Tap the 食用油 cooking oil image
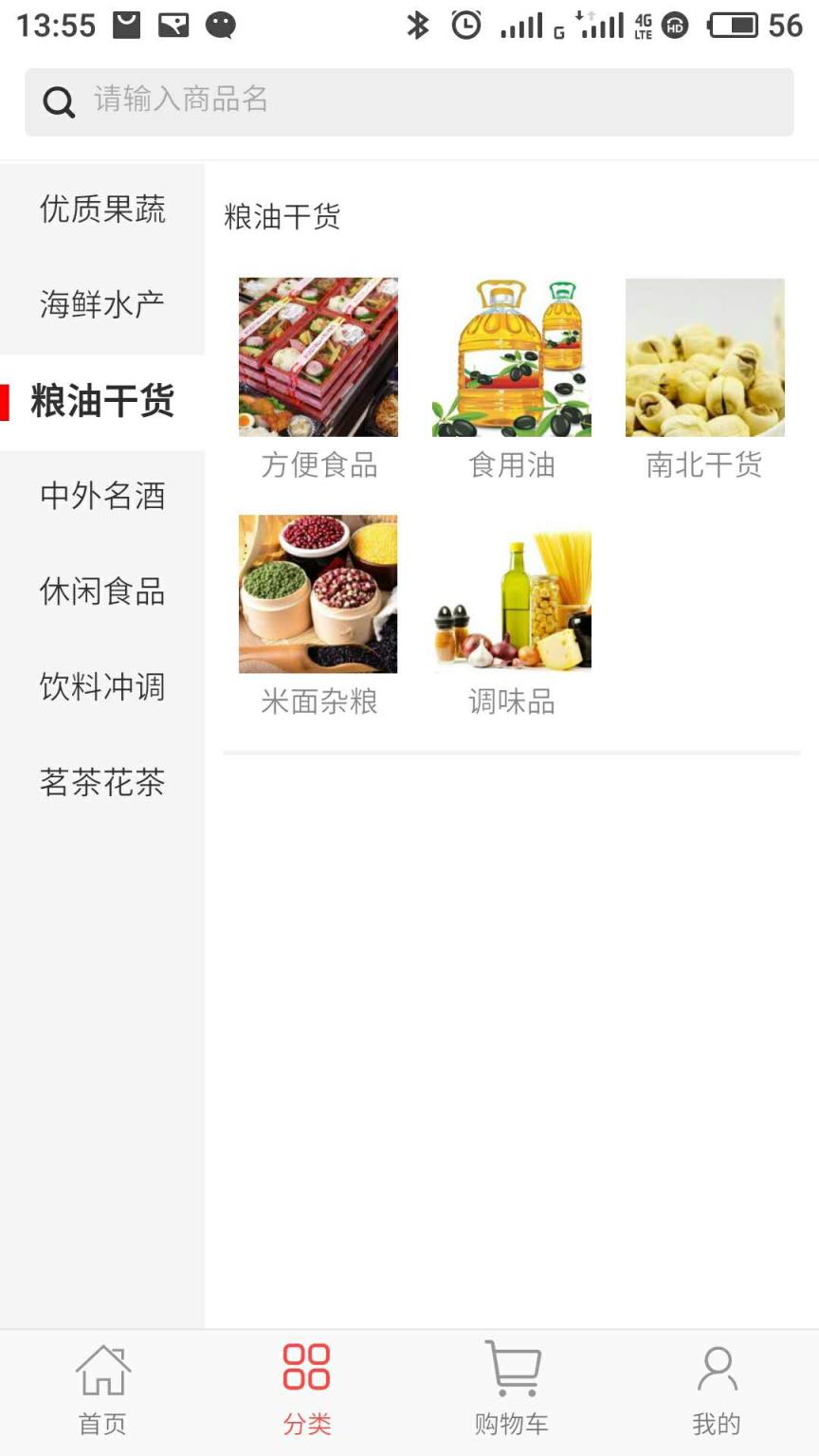Viewport: 819px width, 1456px height. pyautogui.click(x=512, y=357)
